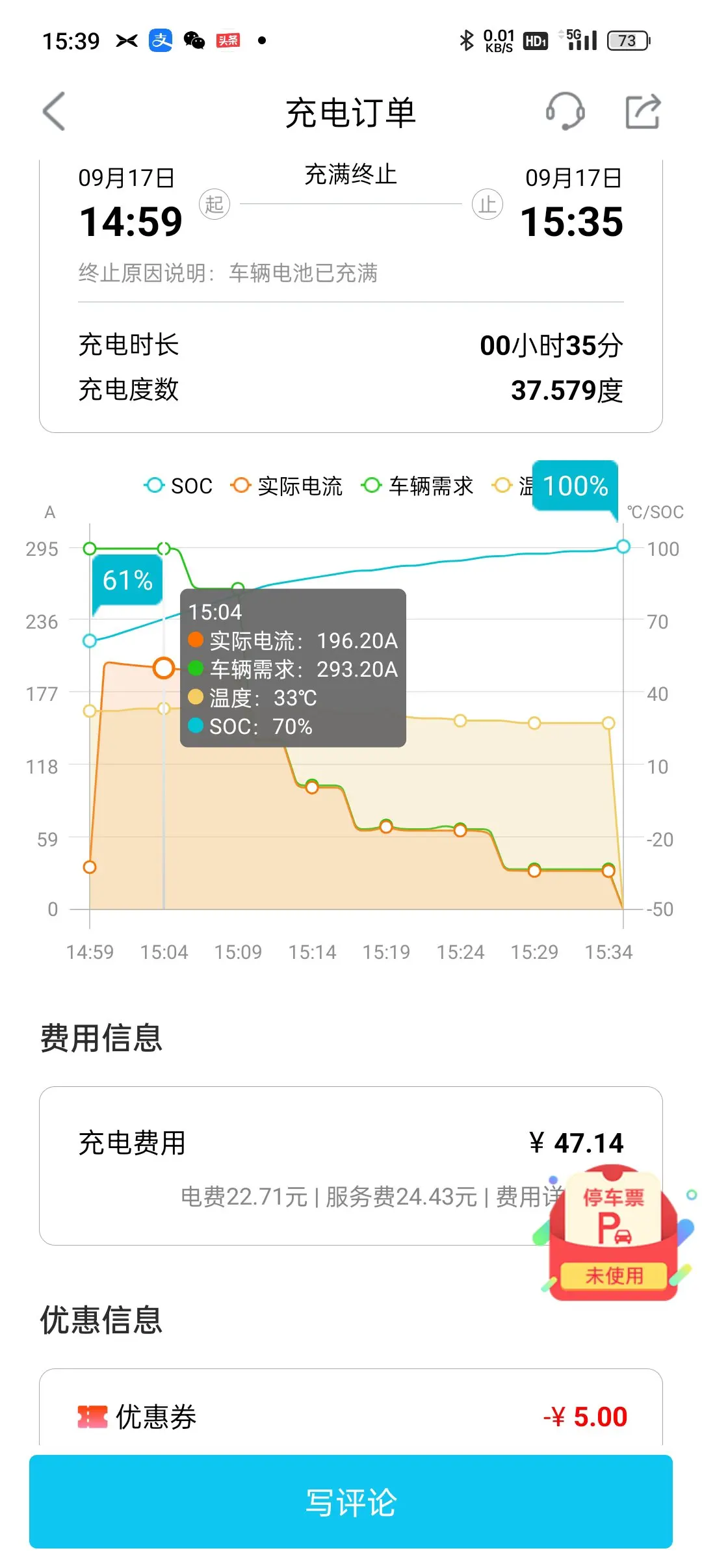Screen dimensions: 702x1568
Task: Toggle the SOC series in the chart legend
Action: tap(178, 486)
